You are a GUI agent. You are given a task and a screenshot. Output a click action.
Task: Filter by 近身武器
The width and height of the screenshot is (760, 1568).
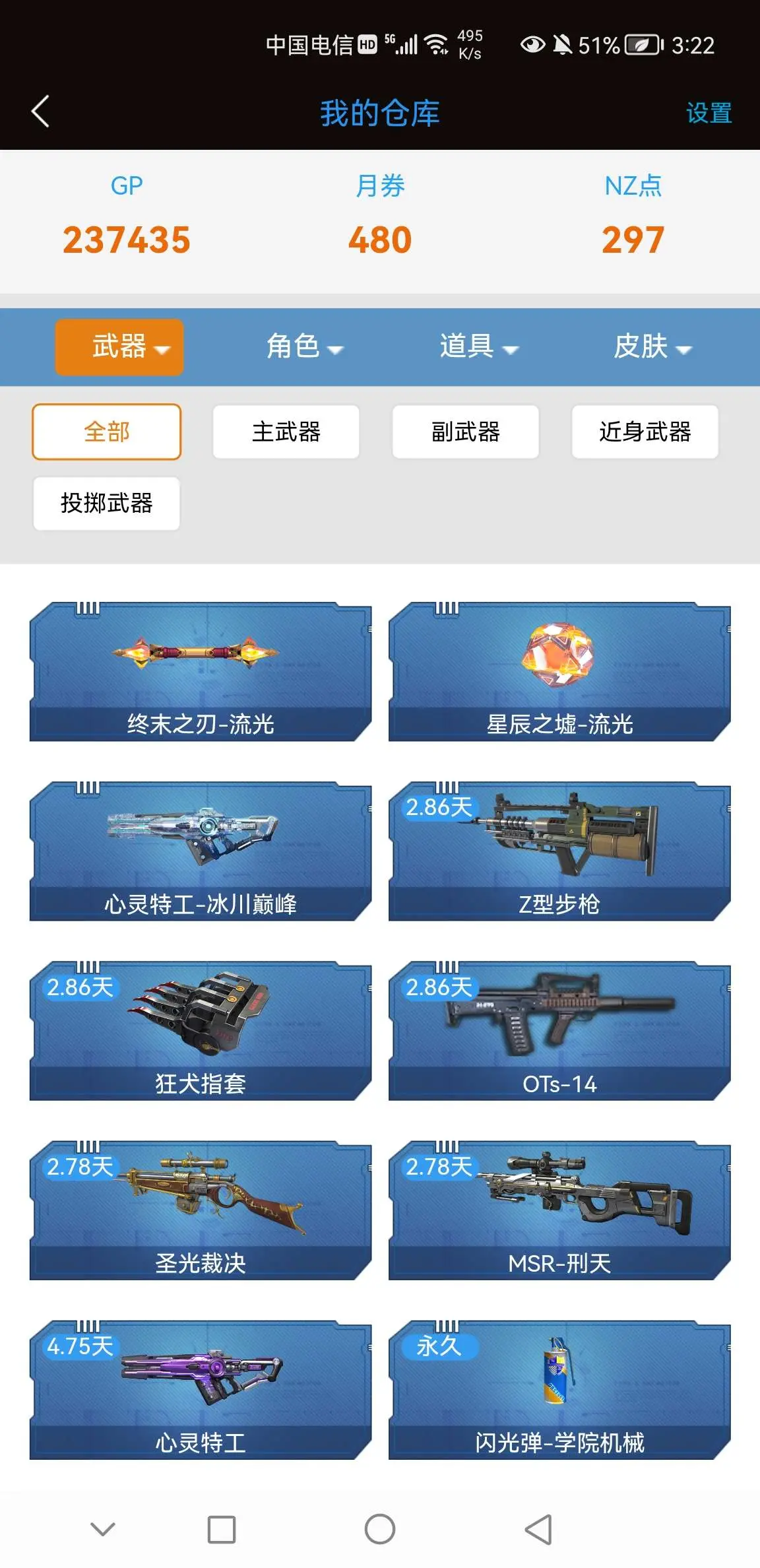(645, 432)
